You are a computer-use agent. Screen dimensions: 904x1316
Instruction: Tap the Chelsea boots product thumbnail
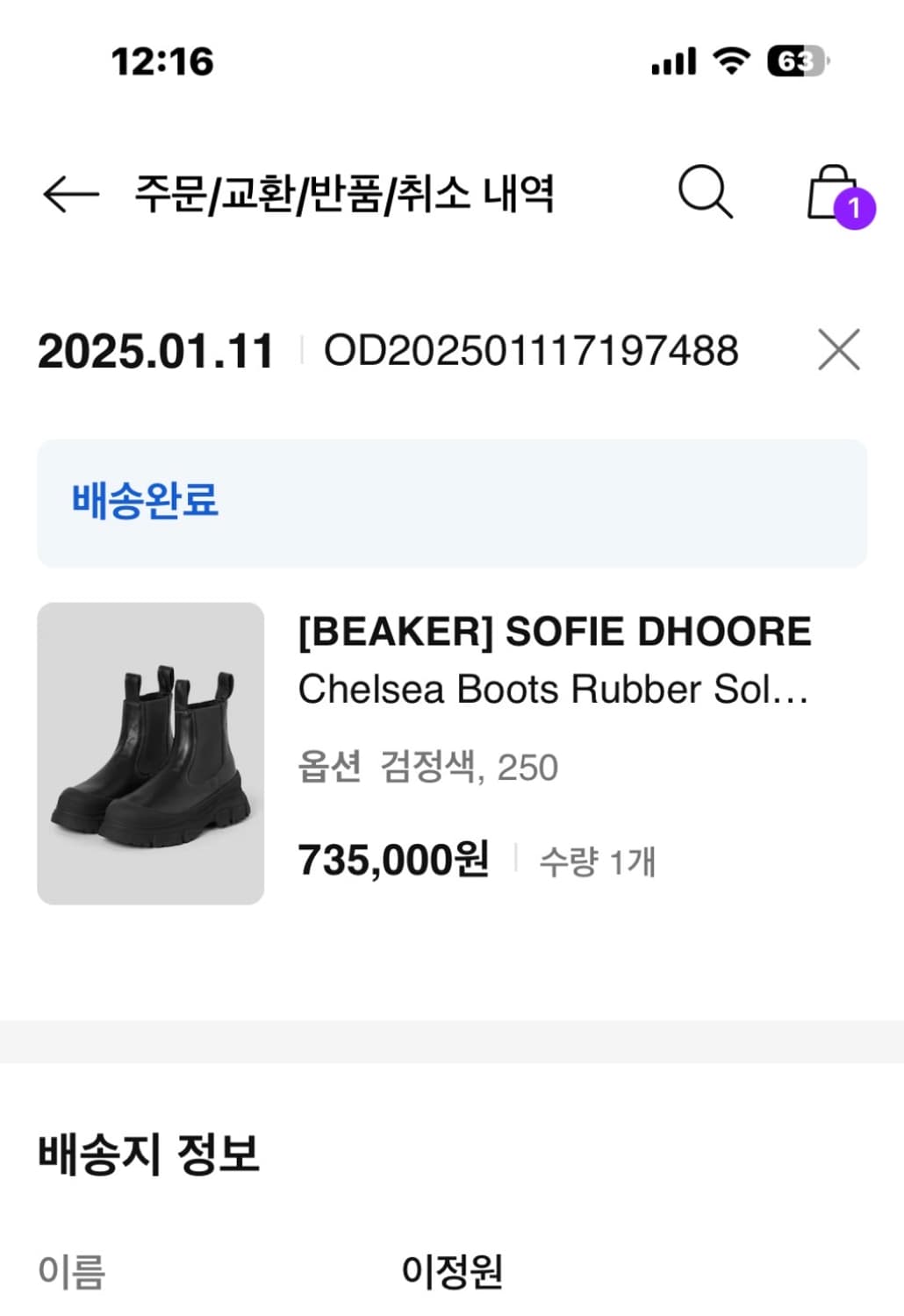tap(149, 752)
